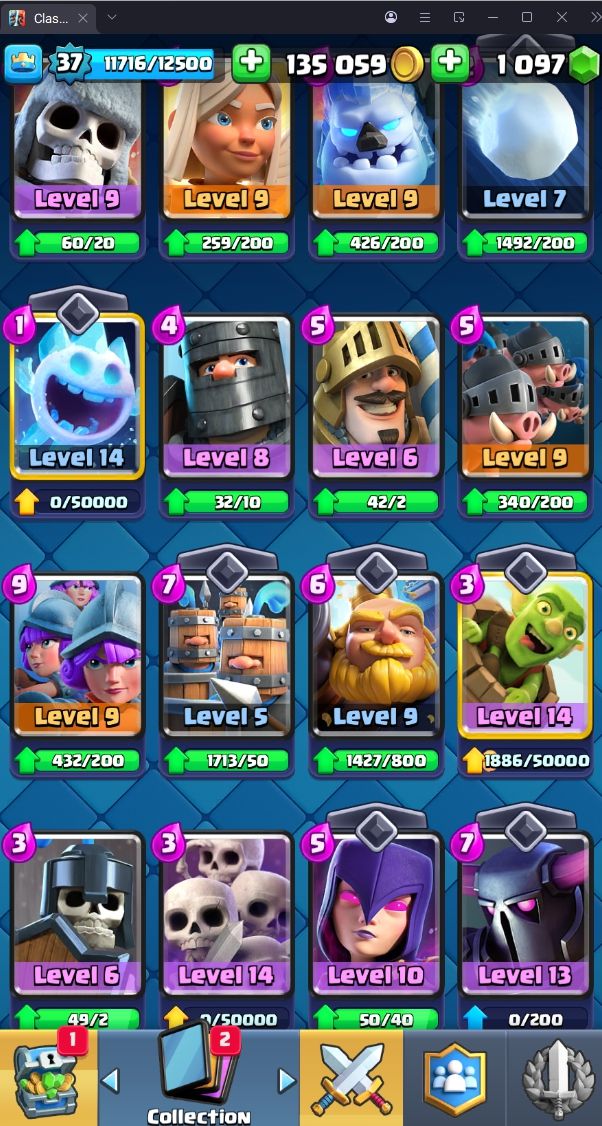Add more gold with the plus button
This screenshot has width=602, height=1126.
[x=251, y=63]
